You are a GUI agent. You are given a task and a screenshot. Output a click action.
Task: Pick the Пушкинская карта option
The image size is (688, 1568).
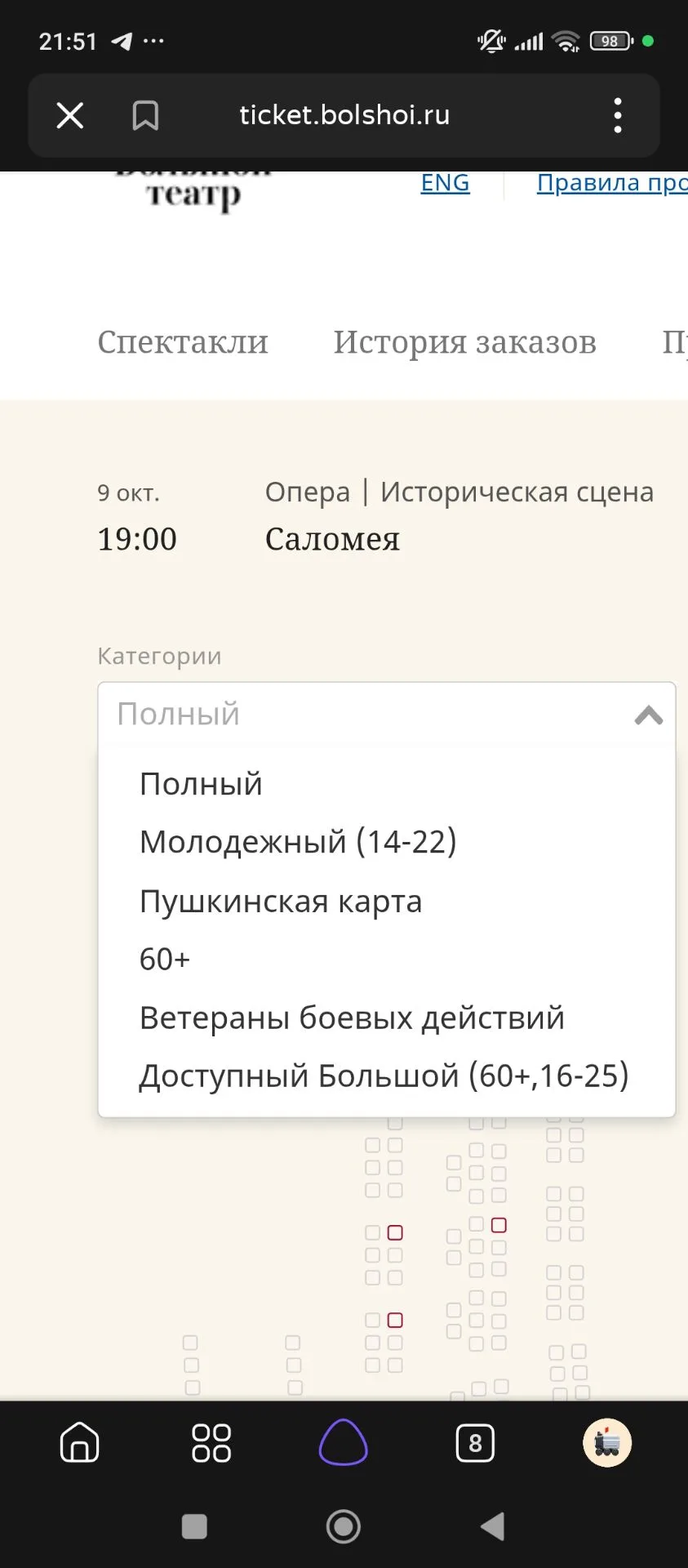[281, 902]
